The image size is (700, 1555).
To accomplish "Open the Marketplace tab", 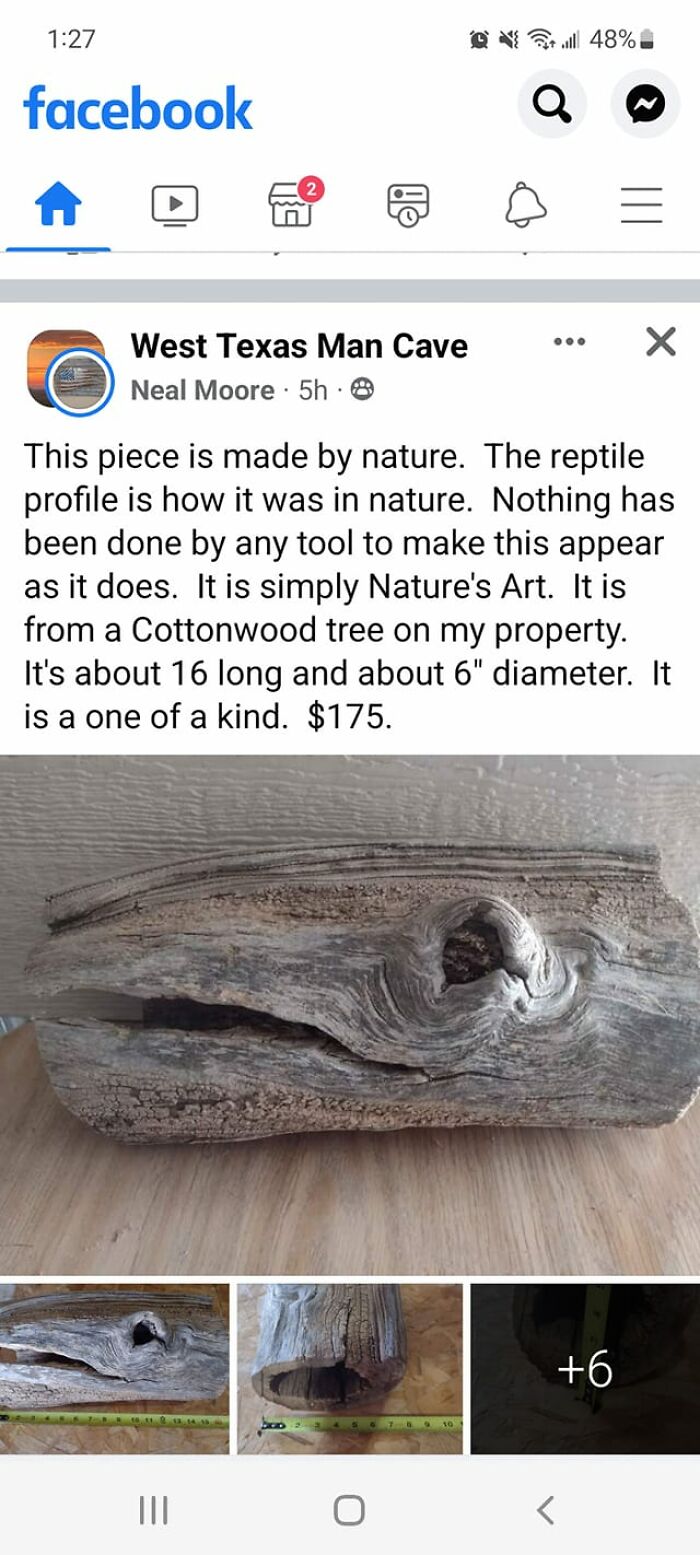I will coord(293,203).
